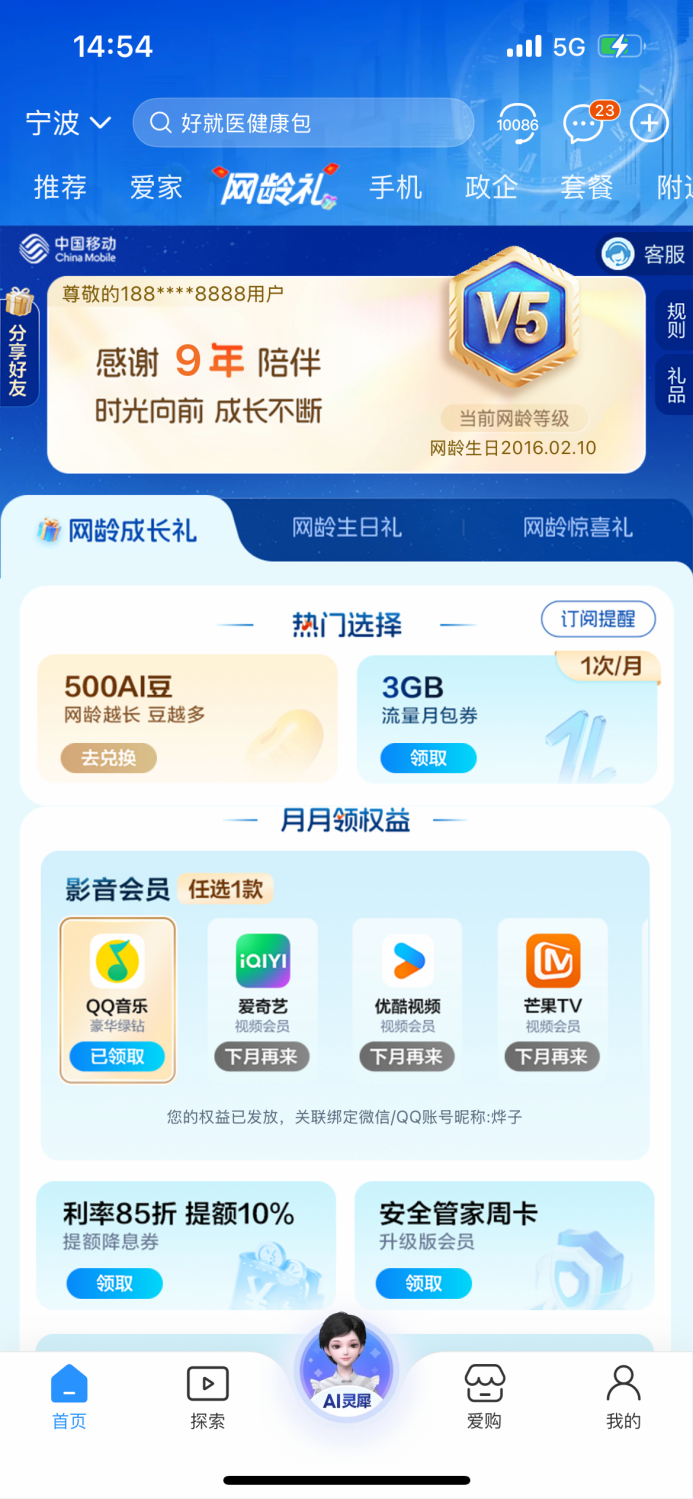
Task: Open 客服 customer service
Action: point(646,254)
